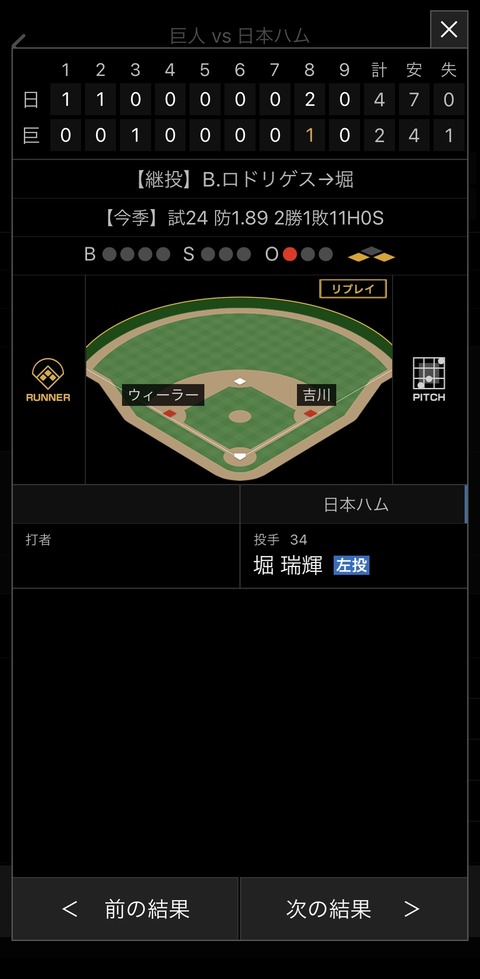
Task: Tap the リプレイ replay button
Action: [353, 289]
